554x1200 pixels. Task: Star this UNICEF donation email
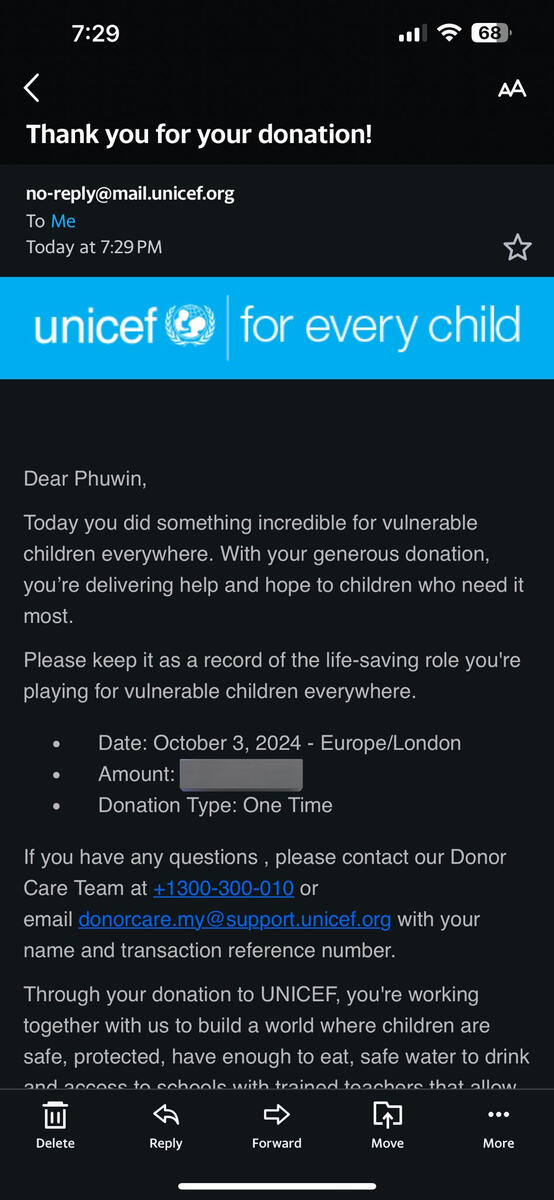[x=517, y=247]
